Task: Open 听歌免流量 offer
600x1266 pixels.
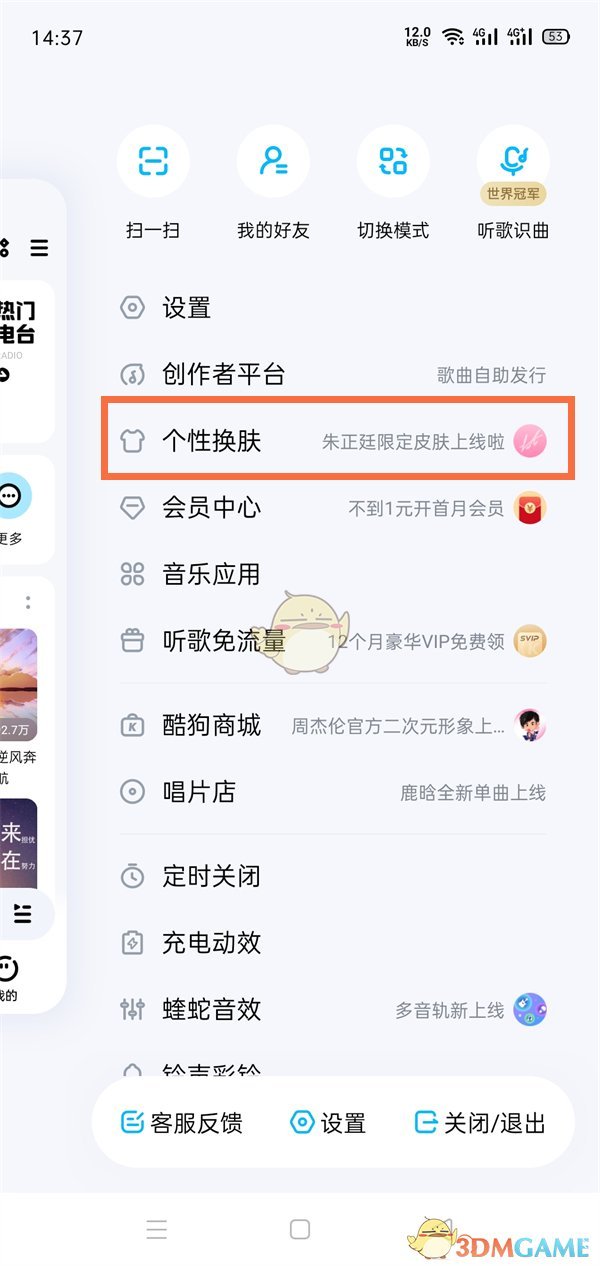Action: pyautogui.click(x=223, y=641)
